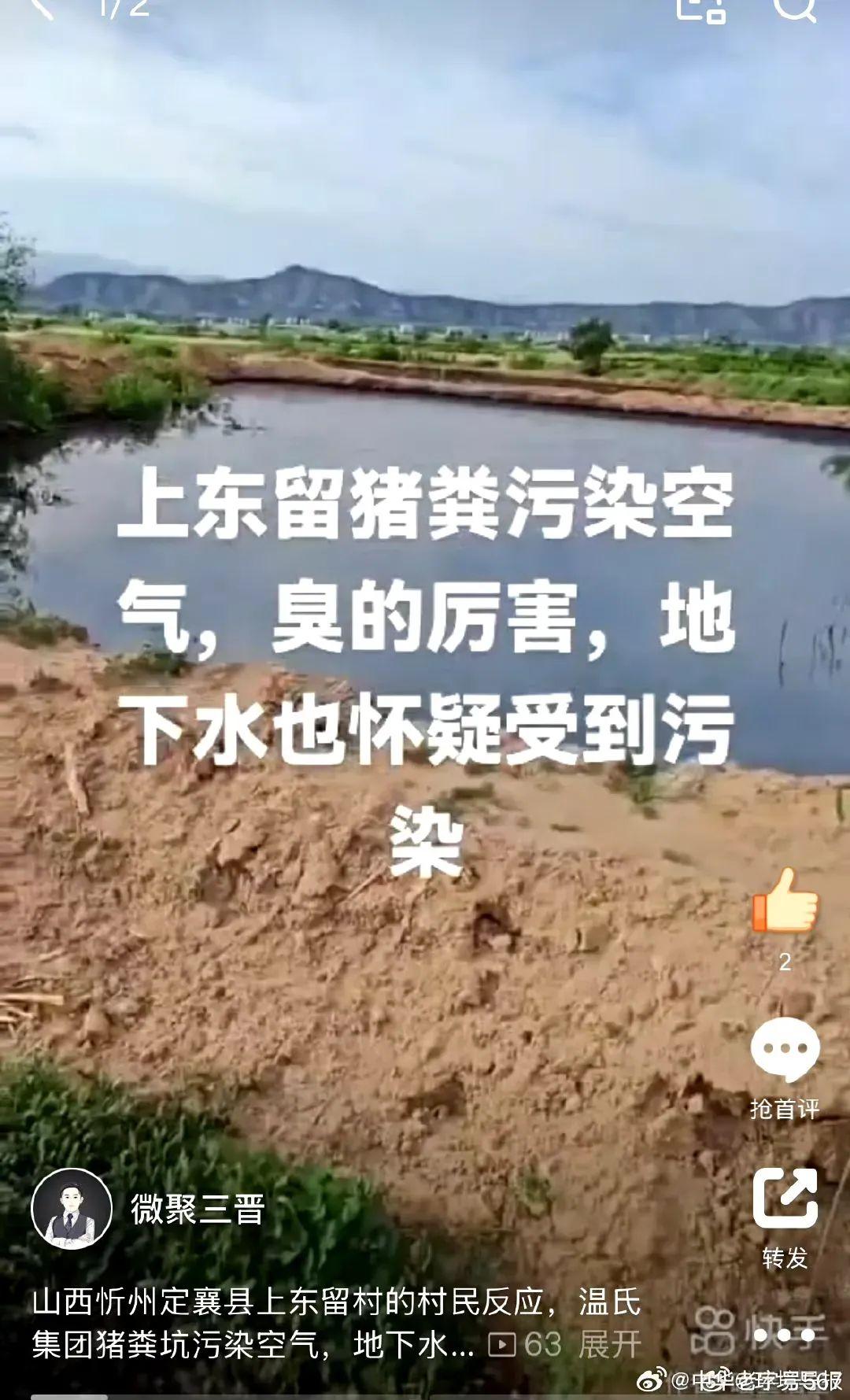Viewport: 850px width, 1400px height.
Task: Go back with the top-left arrow
Action: [x=41, y=8]
